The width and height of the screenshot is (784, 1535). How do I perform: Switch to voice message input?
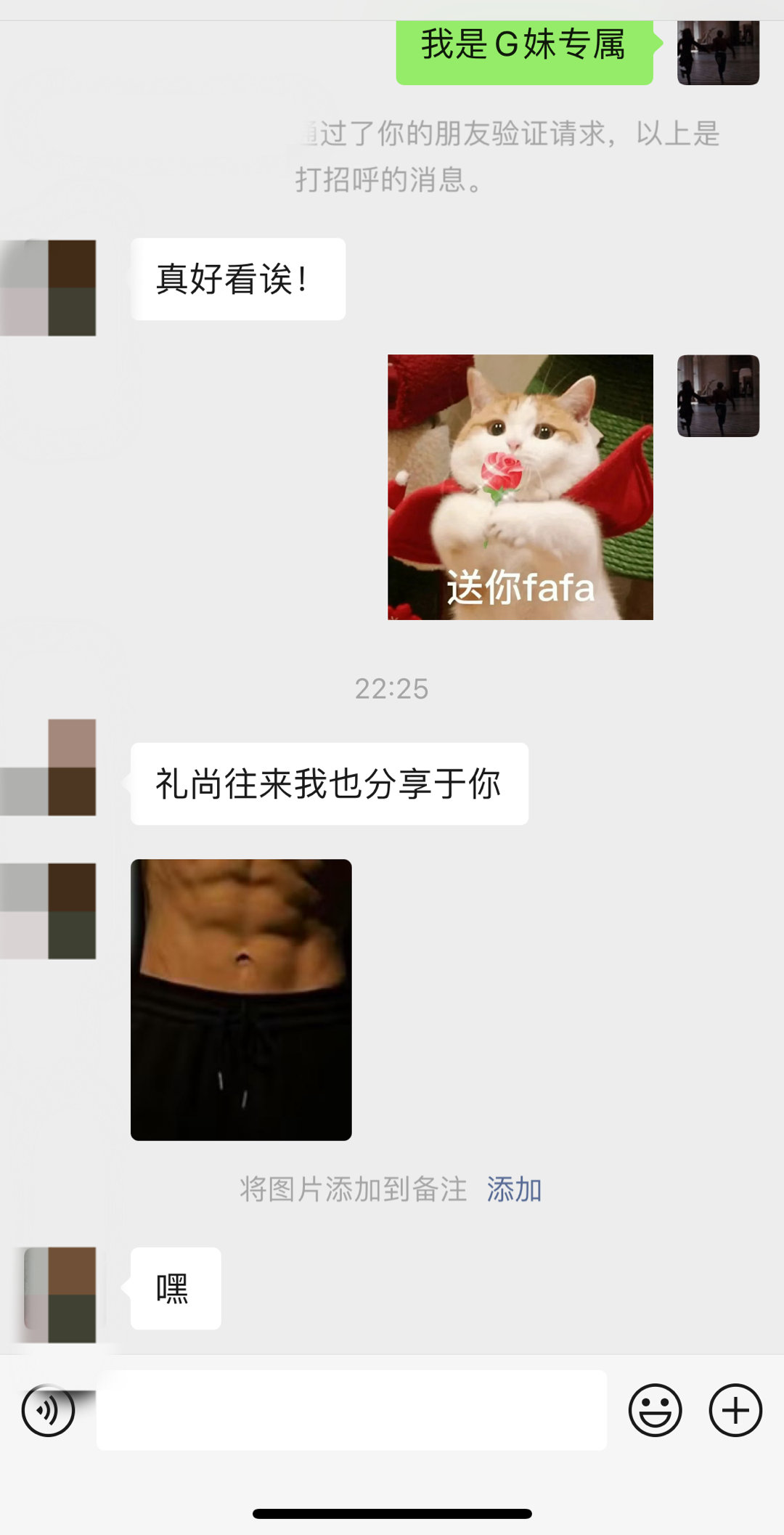tap(48, 1410)
